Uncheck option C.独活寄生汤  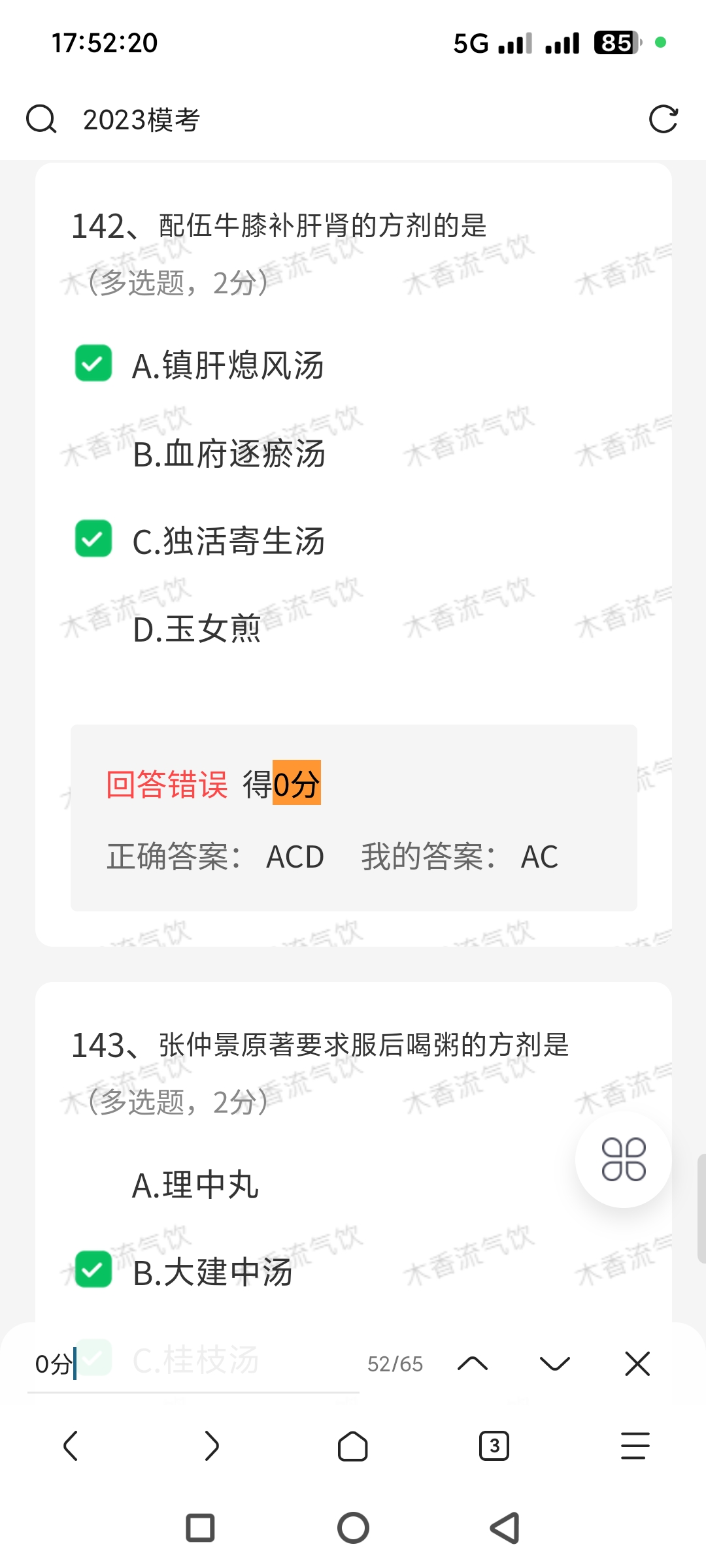tap(93, 539)
